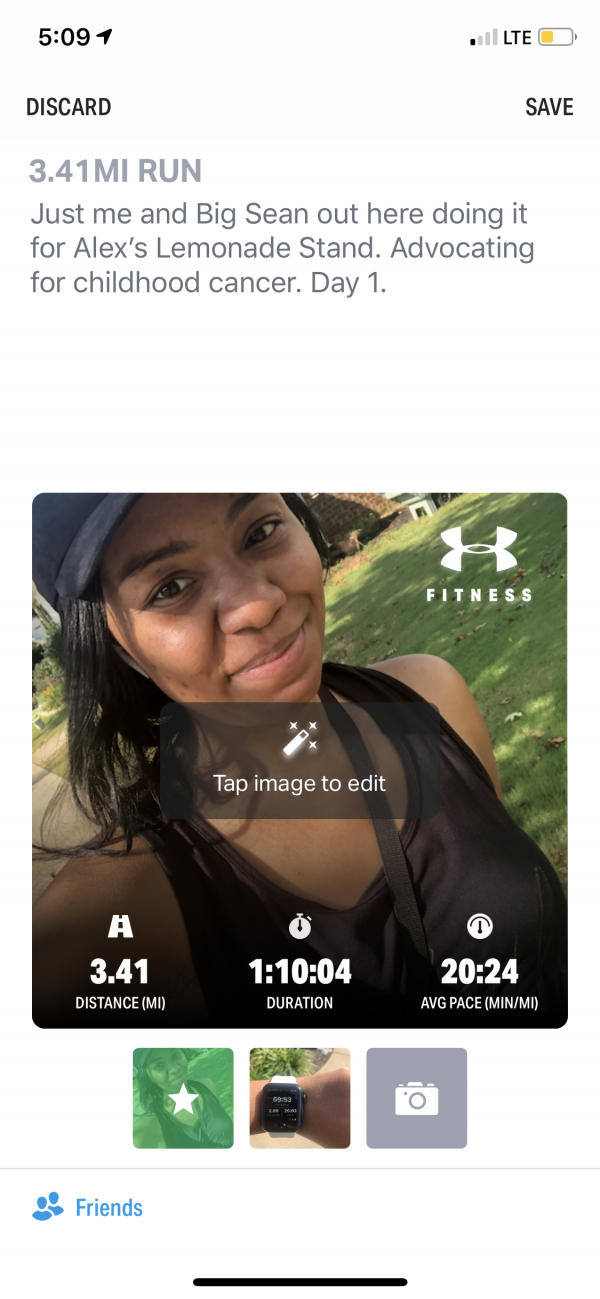The width and height of the screenshot is (600, 1299).
Task: Select the smartwatch photo thumbnail
Action: (300, 1098)
